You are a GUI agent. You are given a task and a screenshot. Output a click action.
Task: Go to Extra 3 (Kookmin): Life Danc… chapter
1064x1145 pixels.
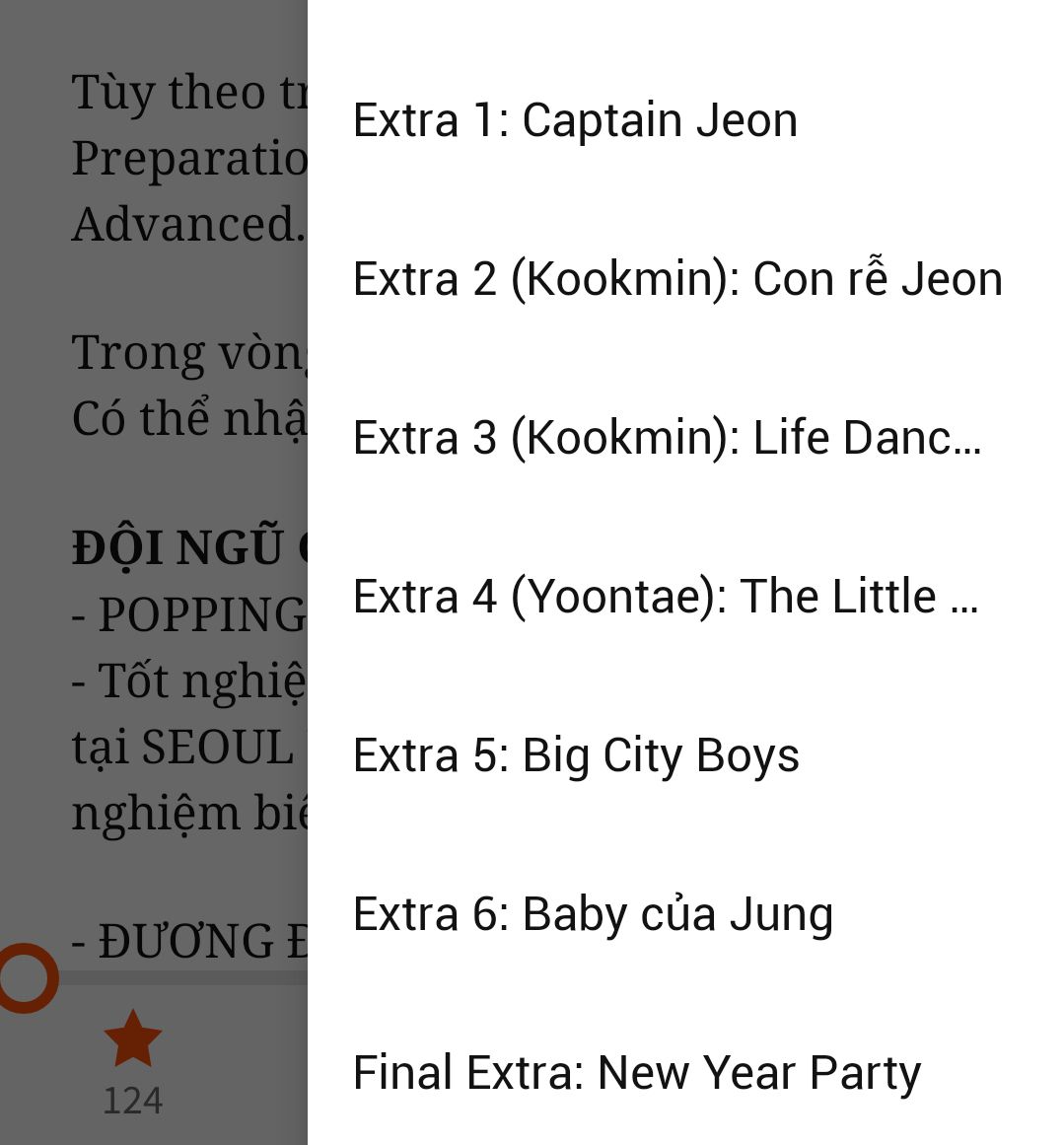pyautogui.click(x=667, y=438)
